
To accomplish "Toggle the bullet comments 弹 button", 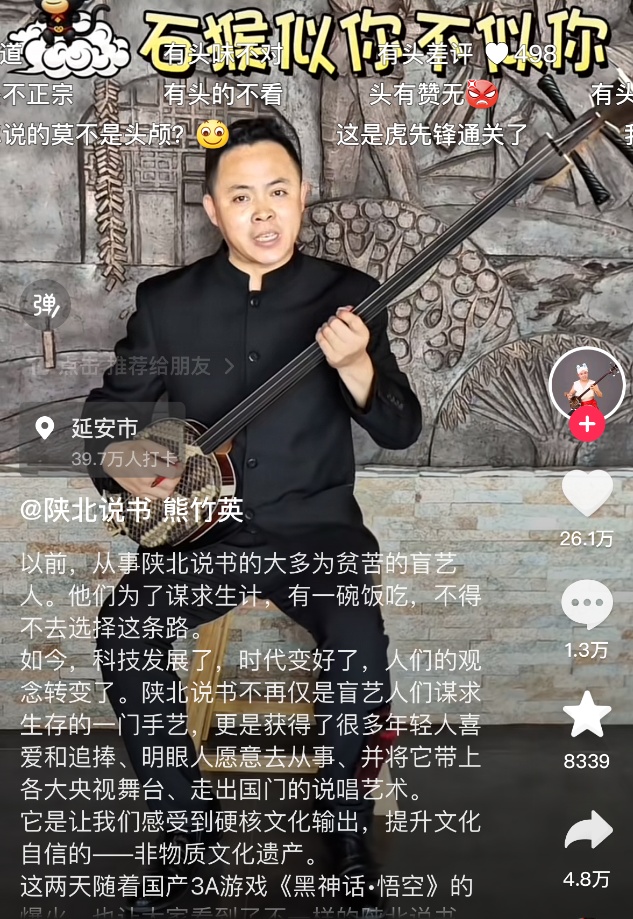I will click(x=46, y=305).
